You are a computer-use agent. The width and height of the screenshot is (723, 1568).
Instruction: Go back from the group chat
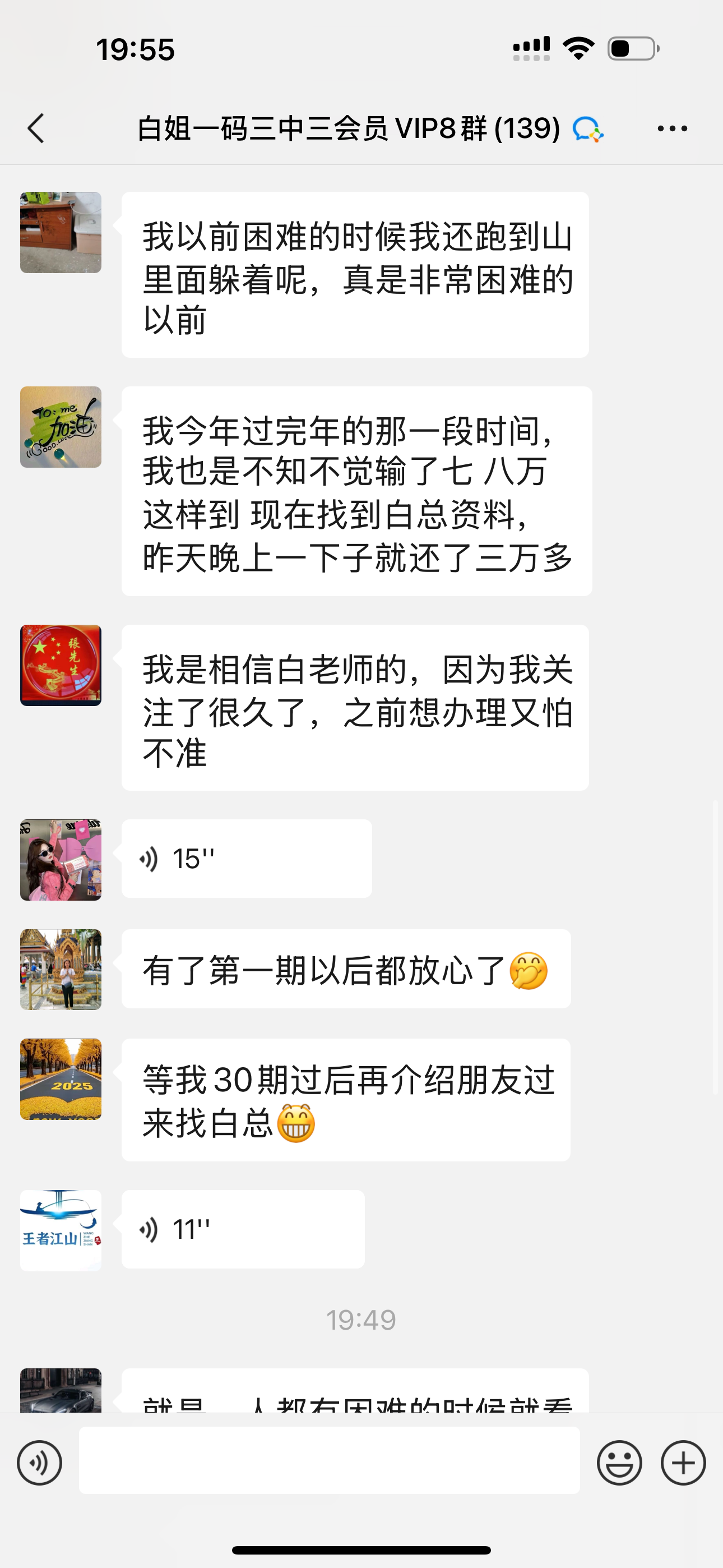pos(36,128)
